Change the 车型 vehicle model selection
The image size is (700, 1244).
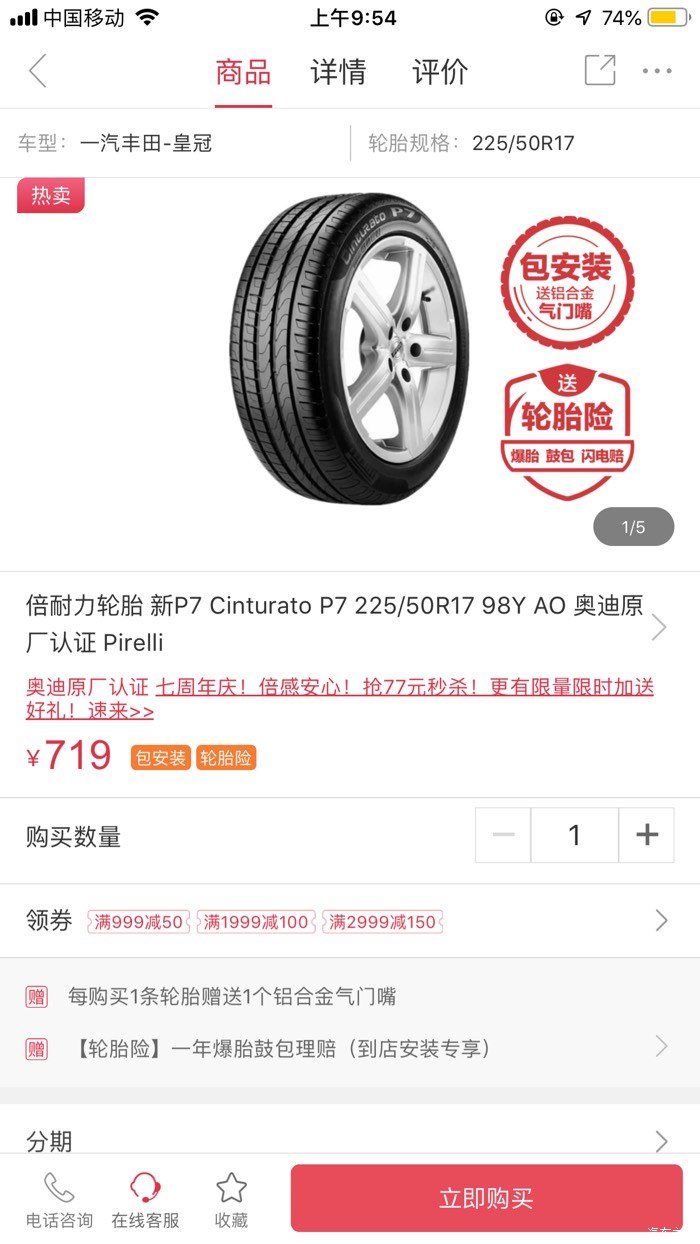pyautogui.click(x=146, y=143)
